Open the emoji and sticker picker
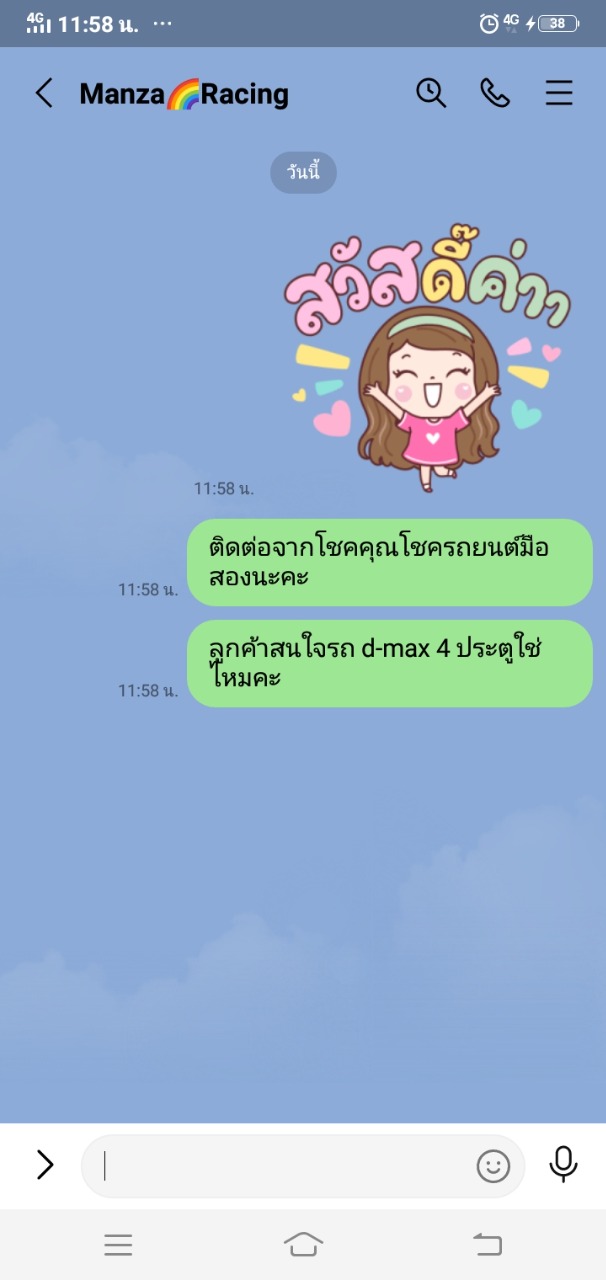This screenshot has height=1280, width=606. coord(493,1166)
